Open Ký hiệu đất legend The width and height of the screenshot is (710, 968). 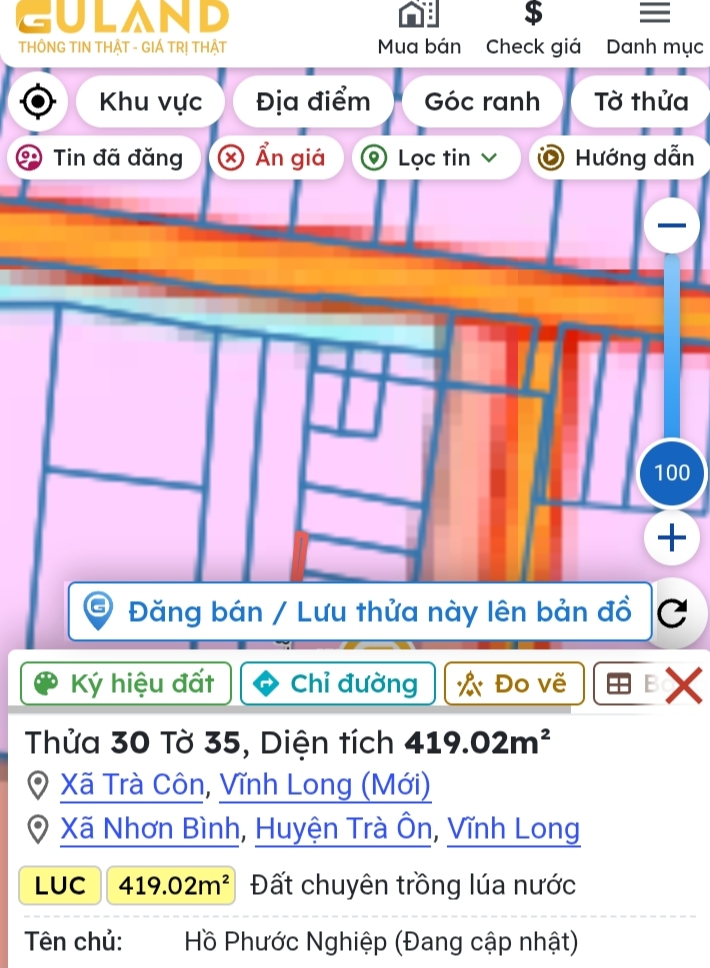126,684
